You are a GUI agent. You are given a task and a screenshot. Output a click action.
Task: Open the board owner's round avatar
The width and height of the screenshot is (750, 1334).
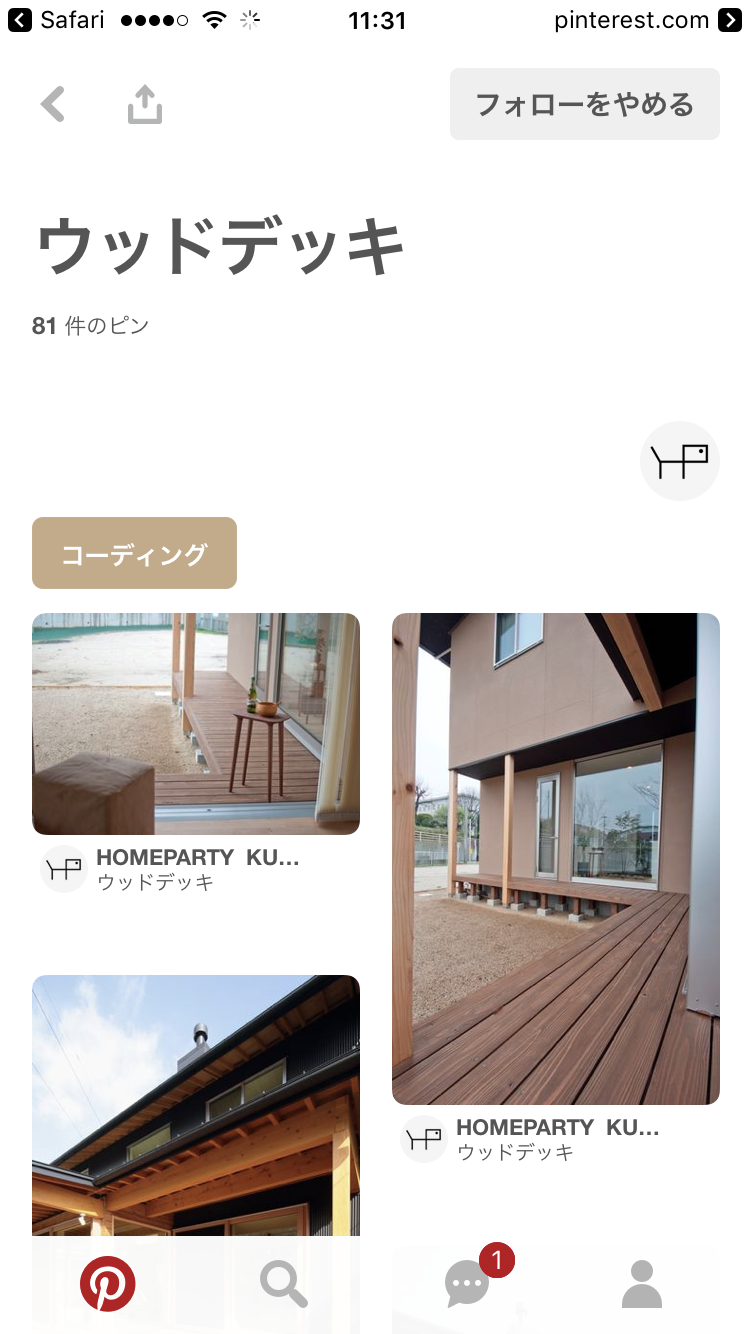[x=680, y=461]
